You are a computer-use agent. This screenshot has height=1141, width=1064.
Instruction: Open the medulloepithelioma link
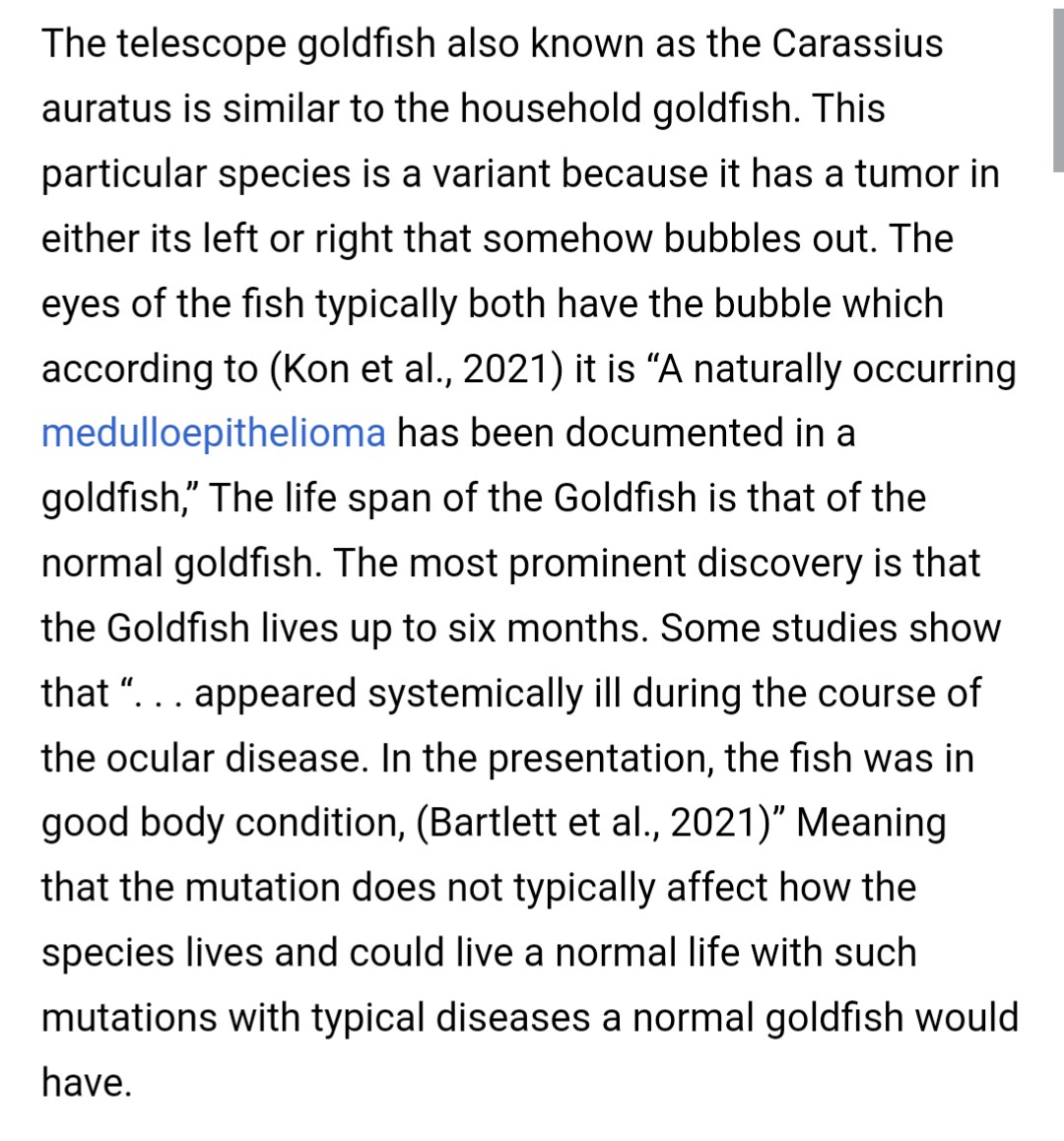(x=213, y=434)
